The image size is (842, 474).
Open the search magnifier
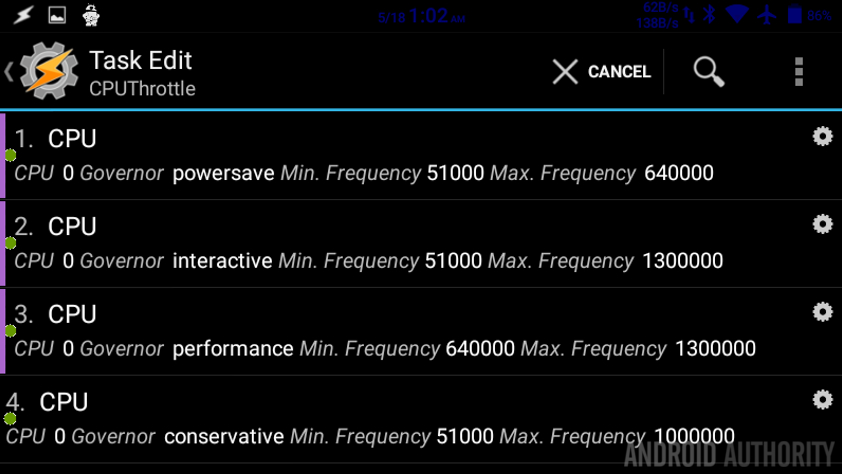[709, 72]
